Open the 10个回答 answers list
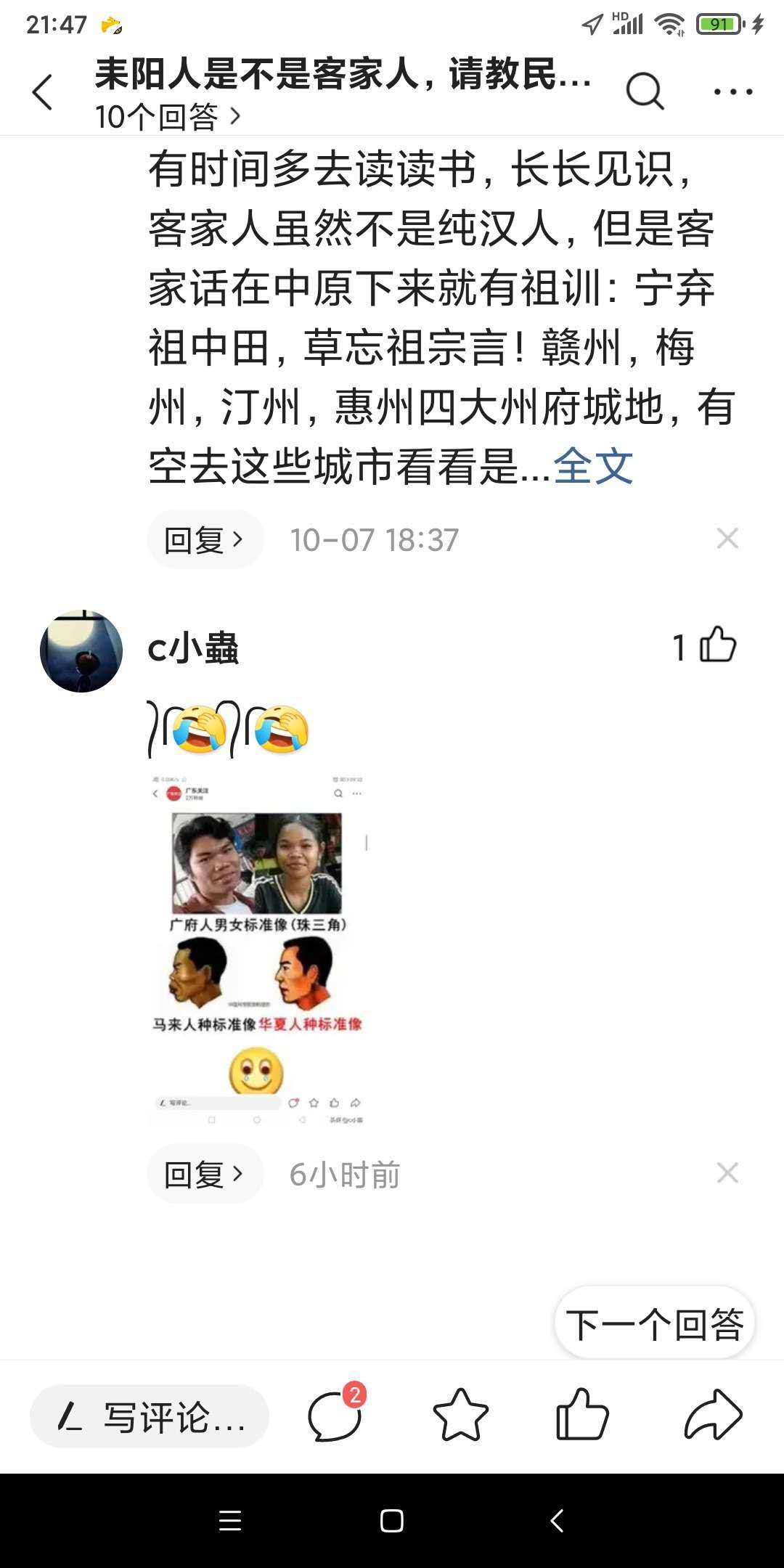 (x=167, y=116)
